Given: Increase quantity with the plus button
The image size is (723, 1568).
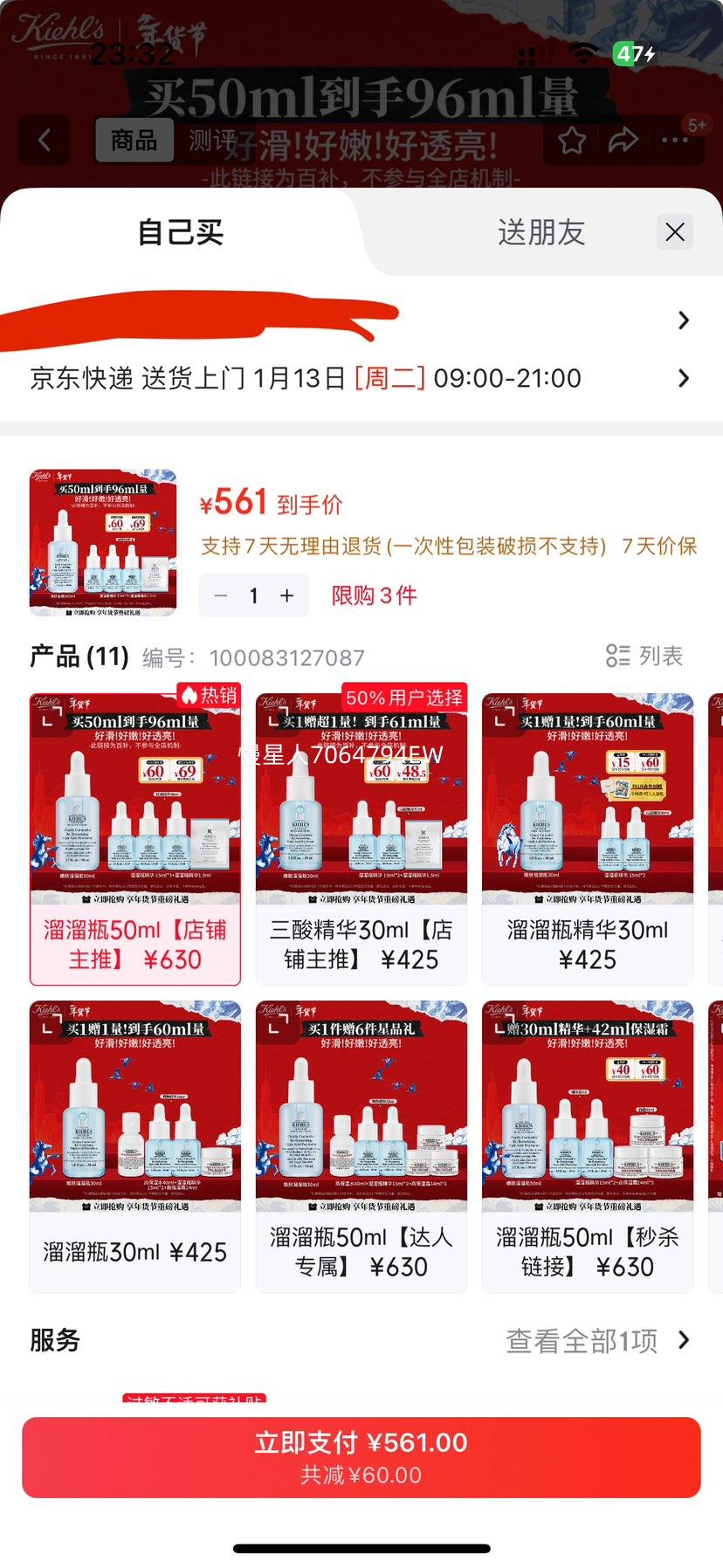Looking at the screenshot, I should pos(286,595).
